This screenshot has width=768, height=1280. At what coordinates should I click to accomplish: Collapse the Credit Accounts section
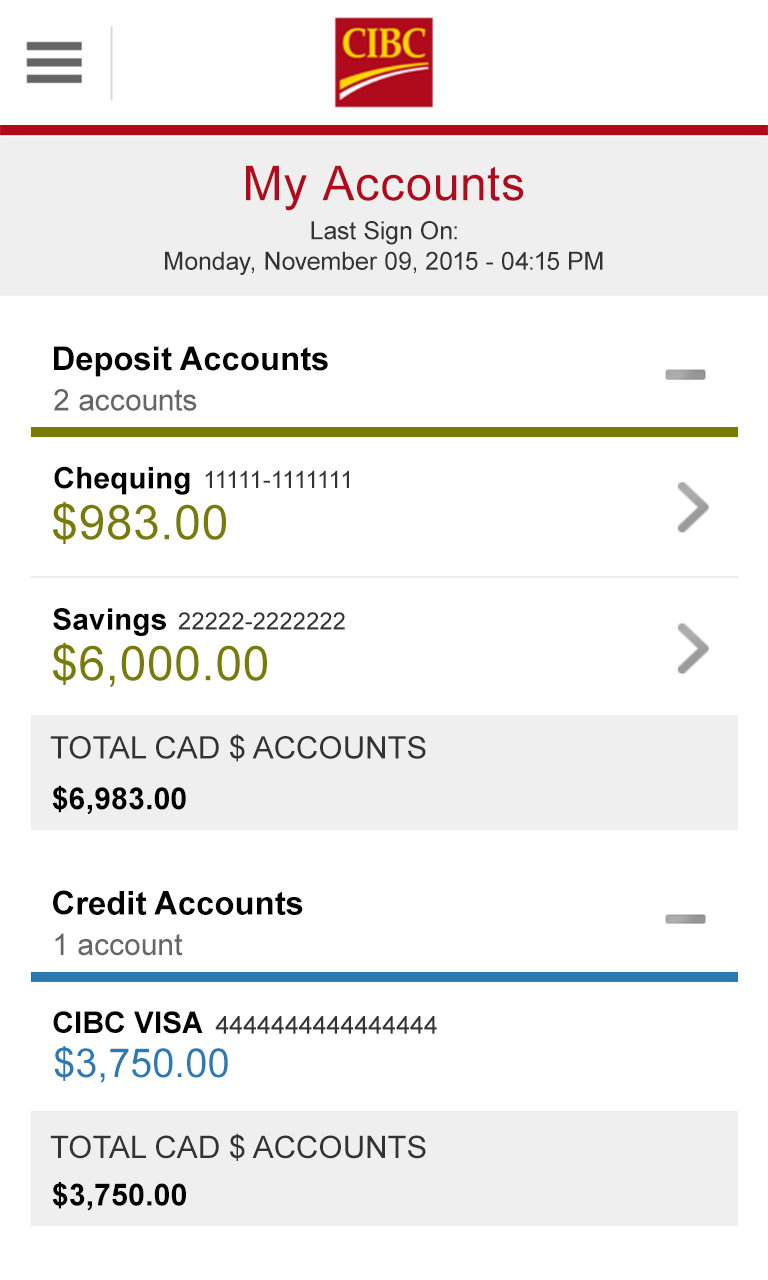[x=685, y=919]
